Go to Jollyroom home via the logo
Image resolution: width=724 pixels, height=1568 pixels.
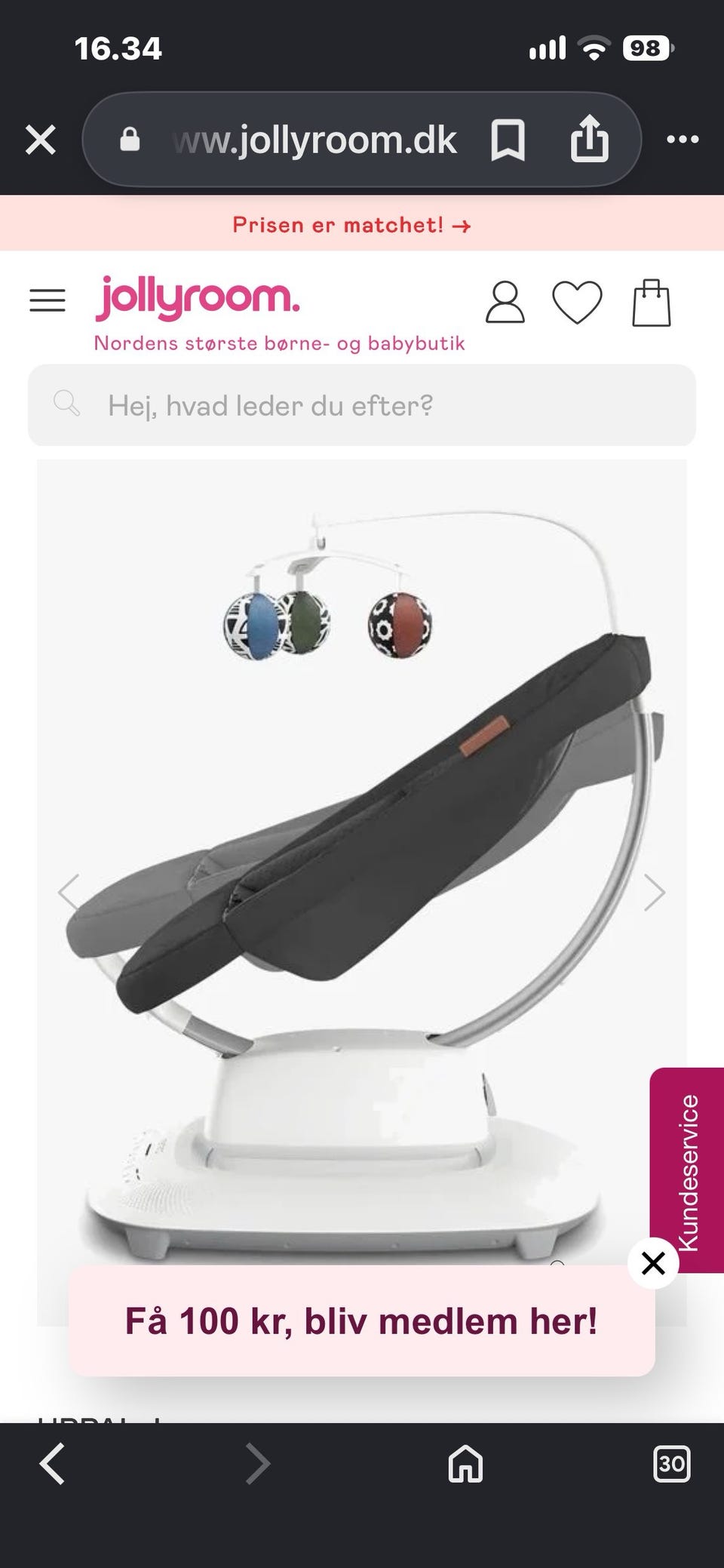(x=198, y=297)
